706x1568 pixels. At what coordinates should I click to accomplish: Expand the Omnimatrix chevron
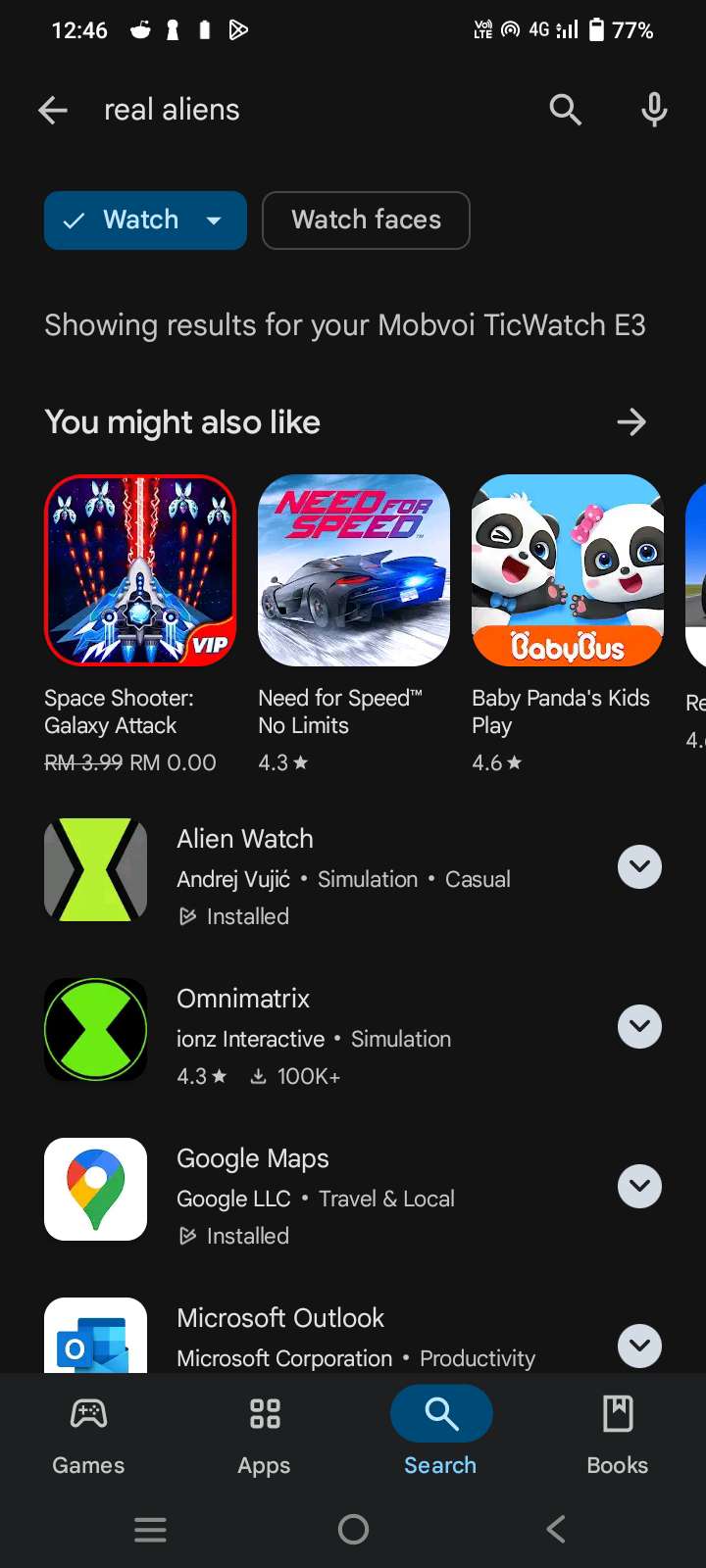click(x=639, y=1027)
